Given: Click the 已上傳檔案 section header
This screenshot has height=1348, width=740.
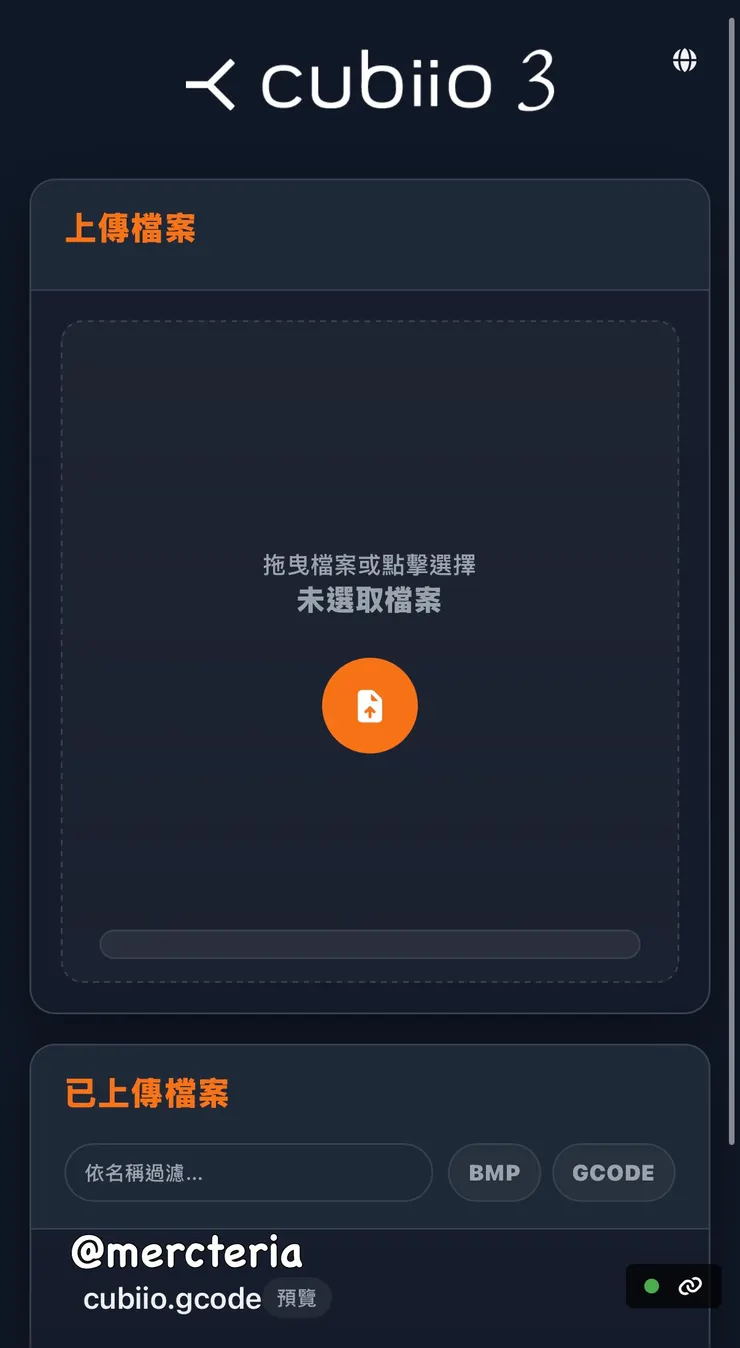Looking at the screenshot, I should [148, 1093].
